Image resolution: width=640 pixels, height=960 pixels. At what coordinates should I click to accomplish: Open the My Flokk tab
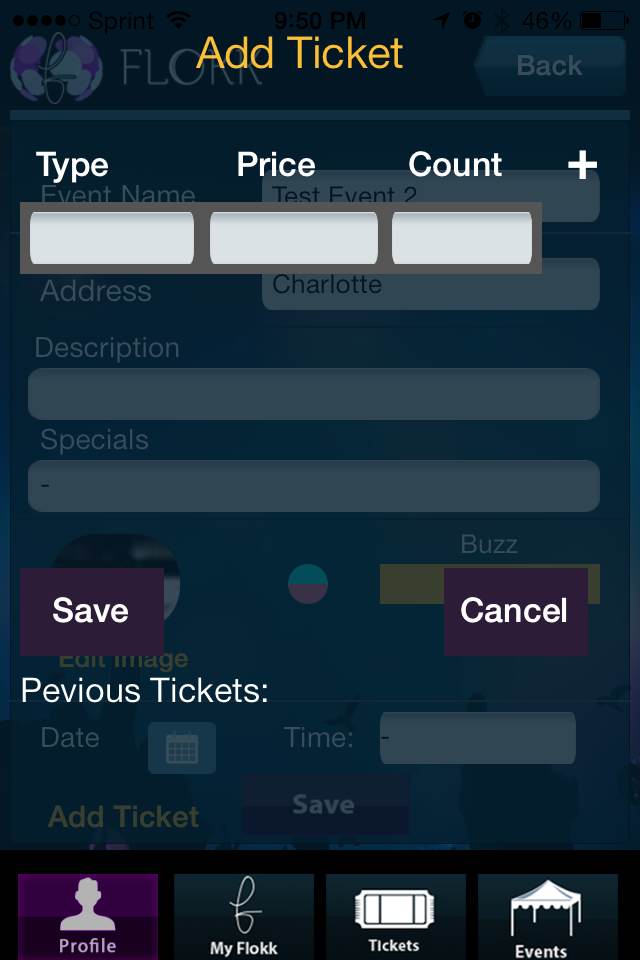(x=243, y=916)
